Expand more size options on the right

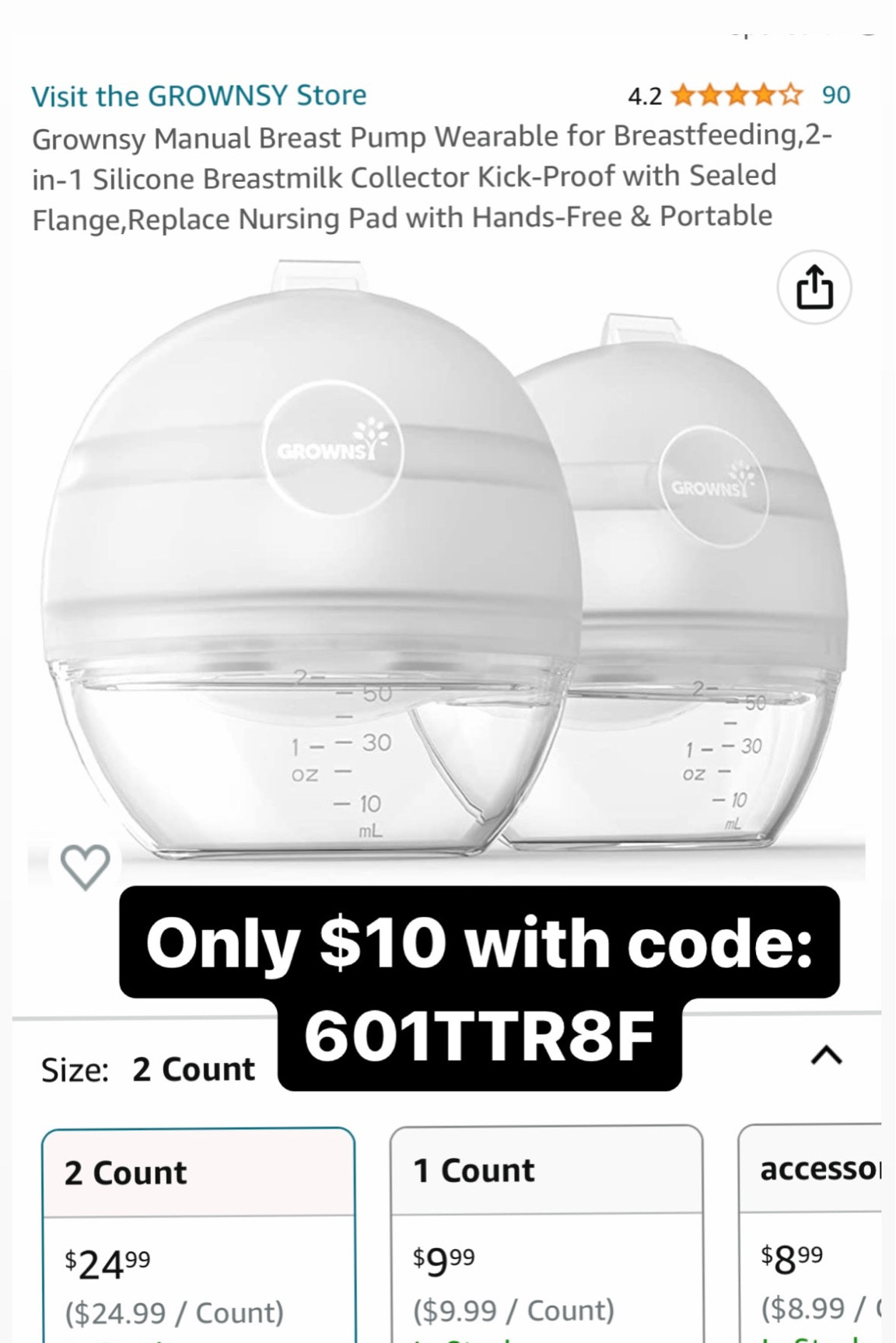pyautogui.click(x=828, y=1054)
